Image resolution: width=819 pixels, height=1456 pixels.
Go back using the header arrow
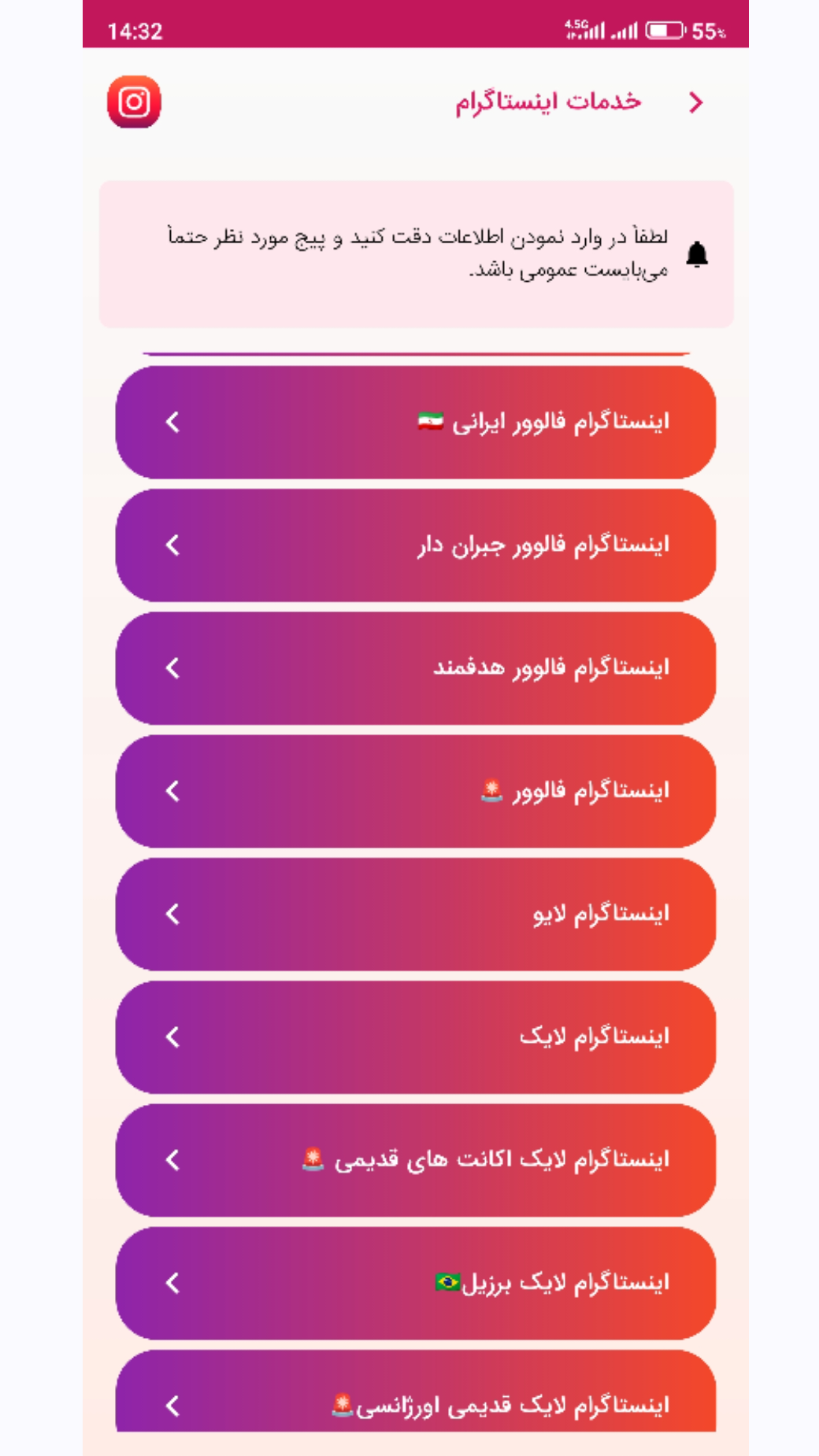pos(695,102)
